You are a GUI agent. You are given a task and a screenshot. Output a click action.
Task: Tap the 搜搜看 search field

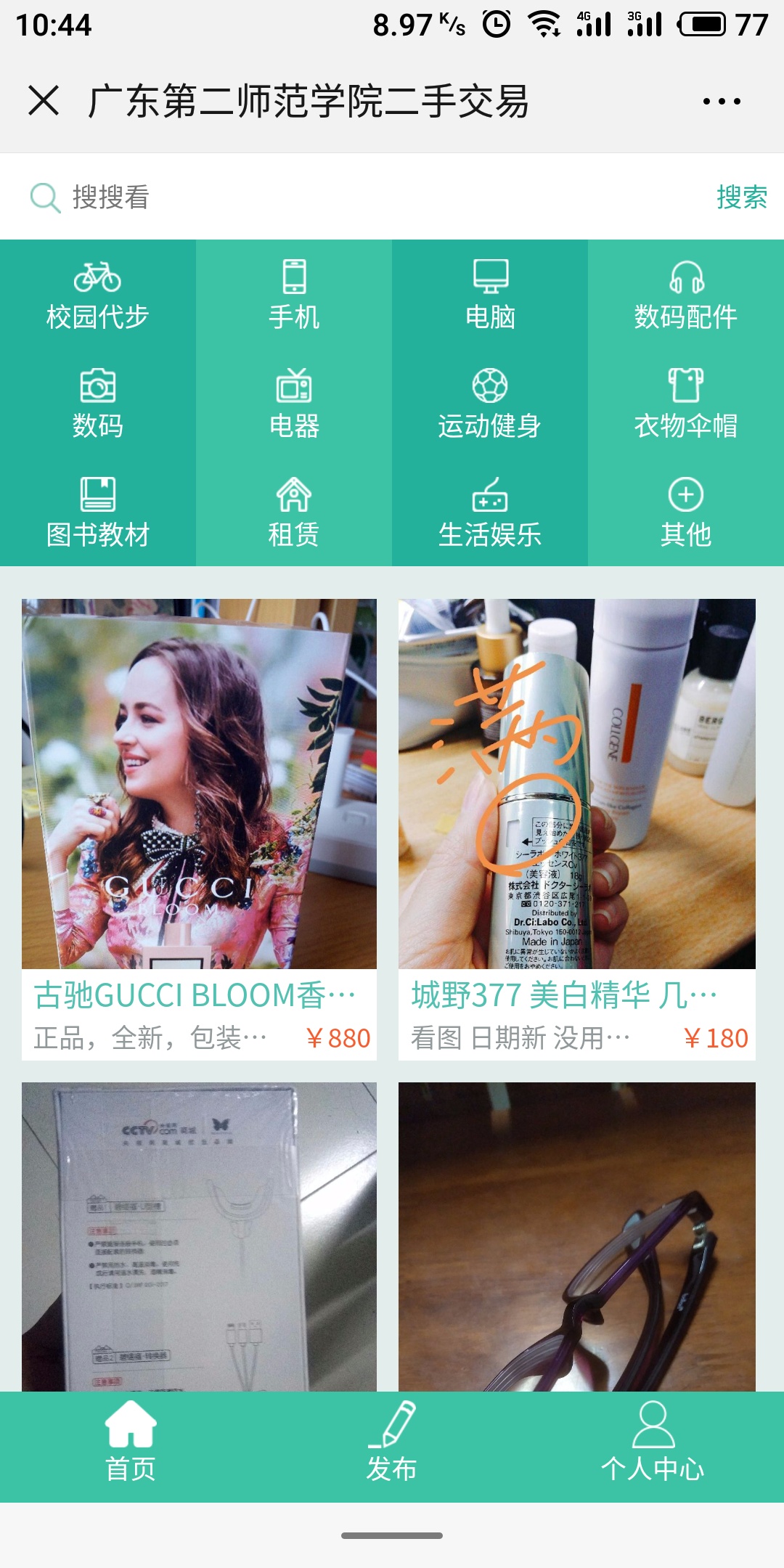point(363,197)
